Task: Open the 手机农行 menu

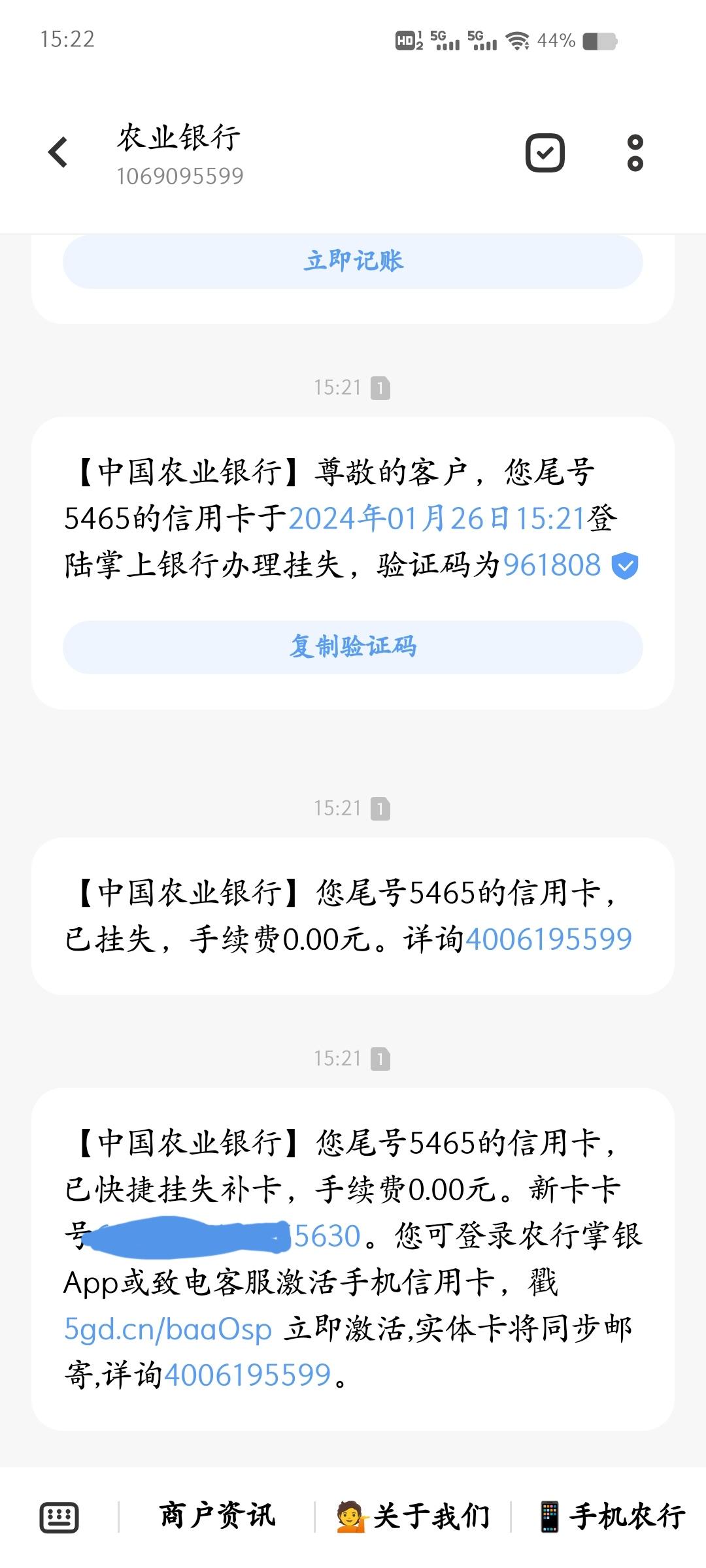Action: click(612, 1516)
